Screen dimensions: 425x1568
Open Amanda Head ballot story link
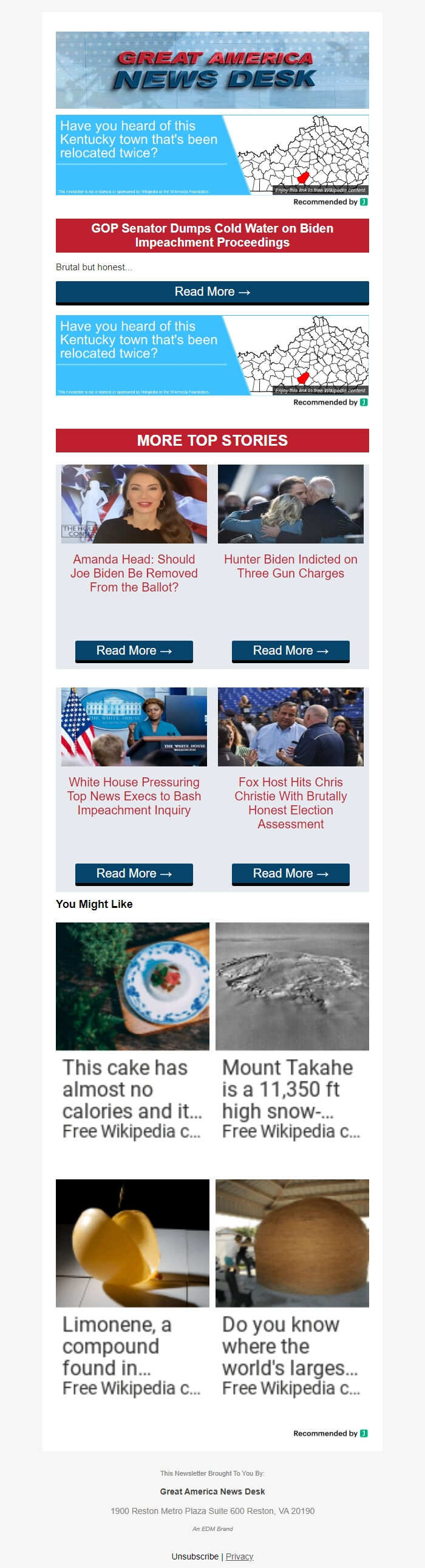[134, 573]
